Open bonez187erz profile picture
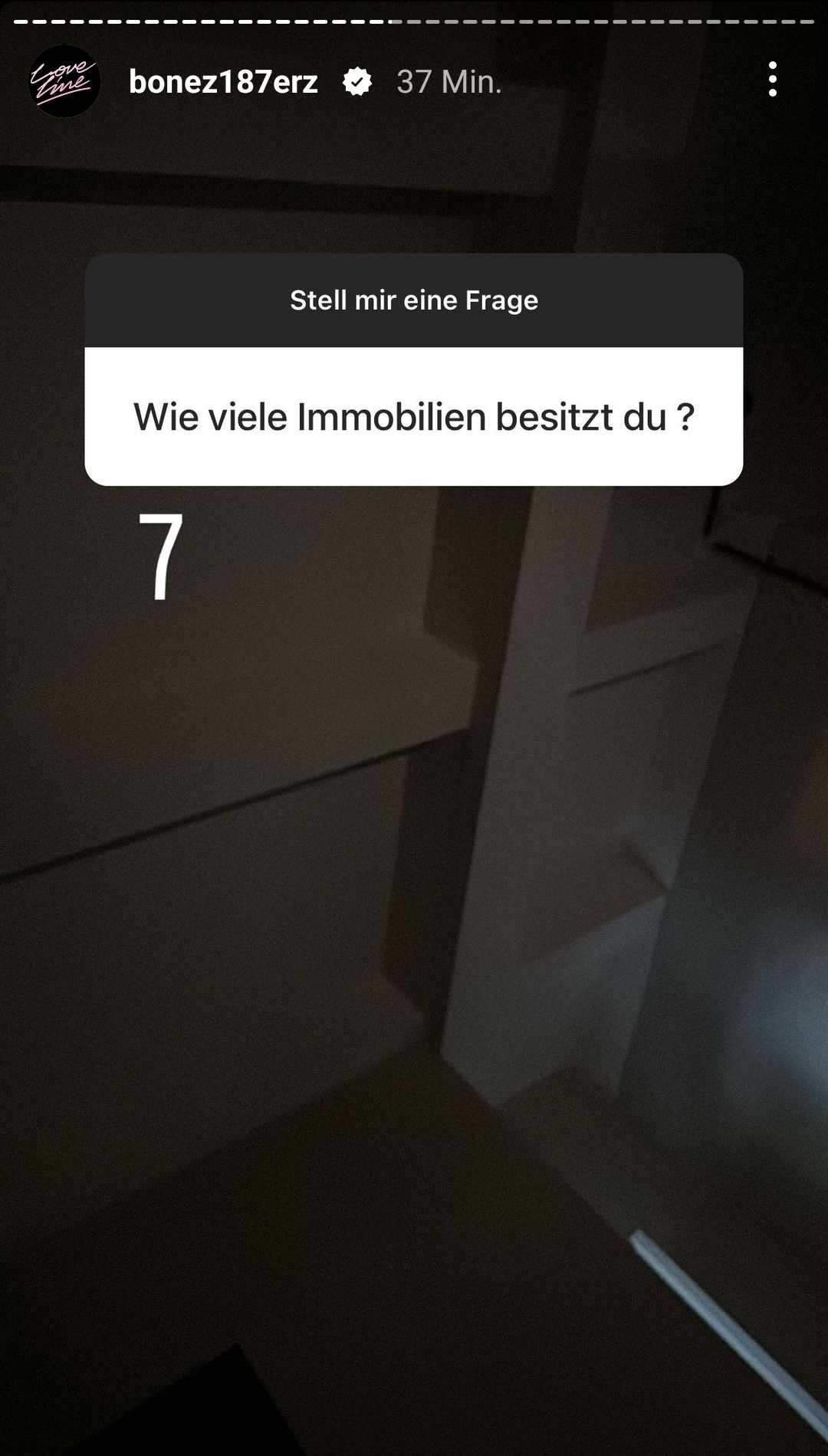828x1456 pixels. pos(64,81)
